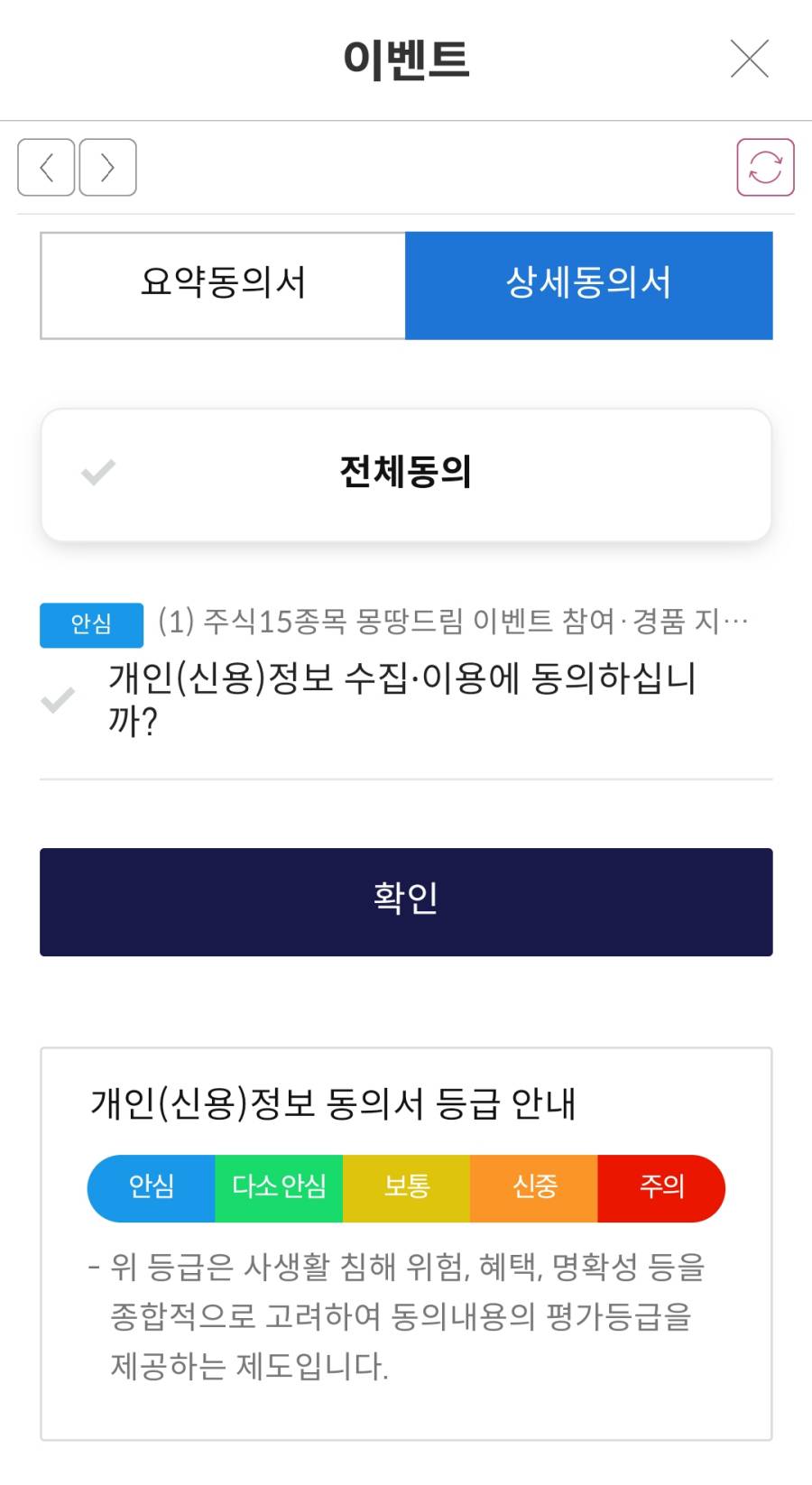Select the 상세동의서 tab
The image size is (812, 1485).
coord(589,285)
